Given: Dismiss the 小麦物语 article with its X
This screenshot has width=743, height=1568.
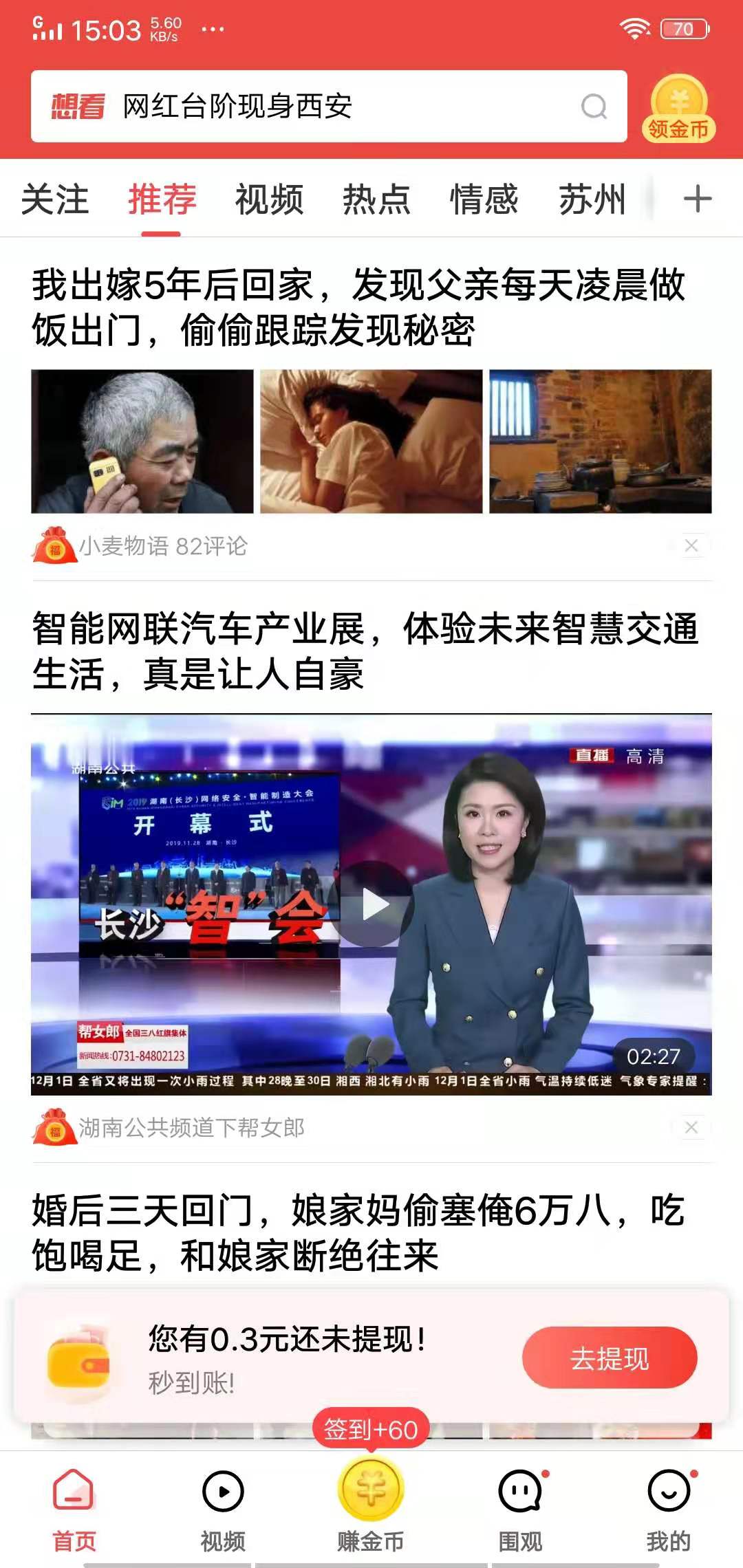Looking at the screenshot, I should pyautogui.click(x=692, y=545).
